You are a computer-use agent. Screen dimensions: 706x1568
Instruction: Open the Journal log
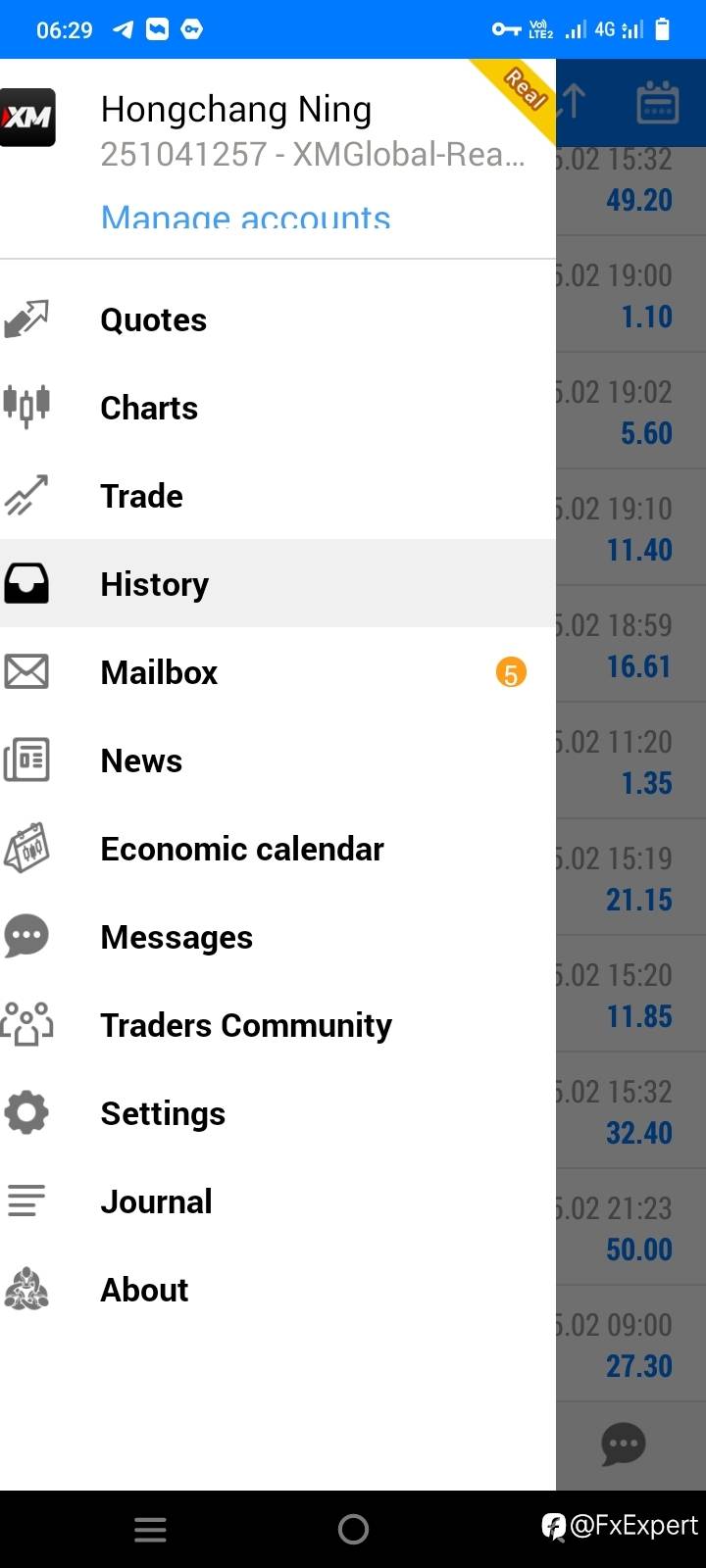tap(277, 1201)
